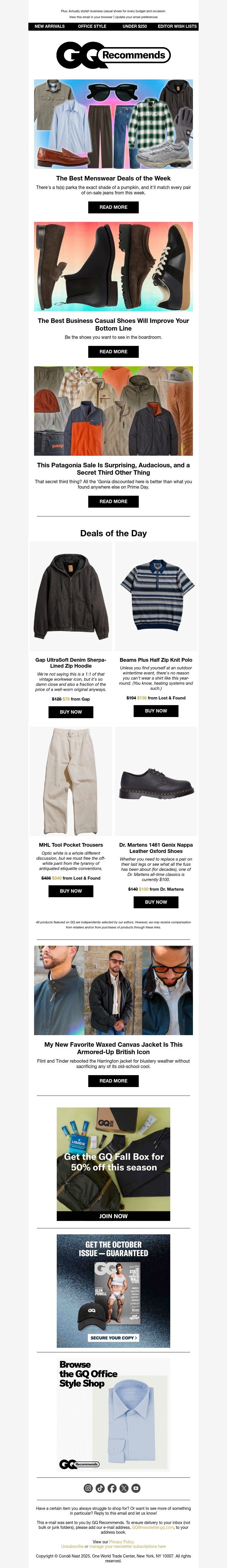The width and height of the screenshot is (227, 1568).
Task: Read more about Best Menswear Deals
Action: tap(113, 207)
